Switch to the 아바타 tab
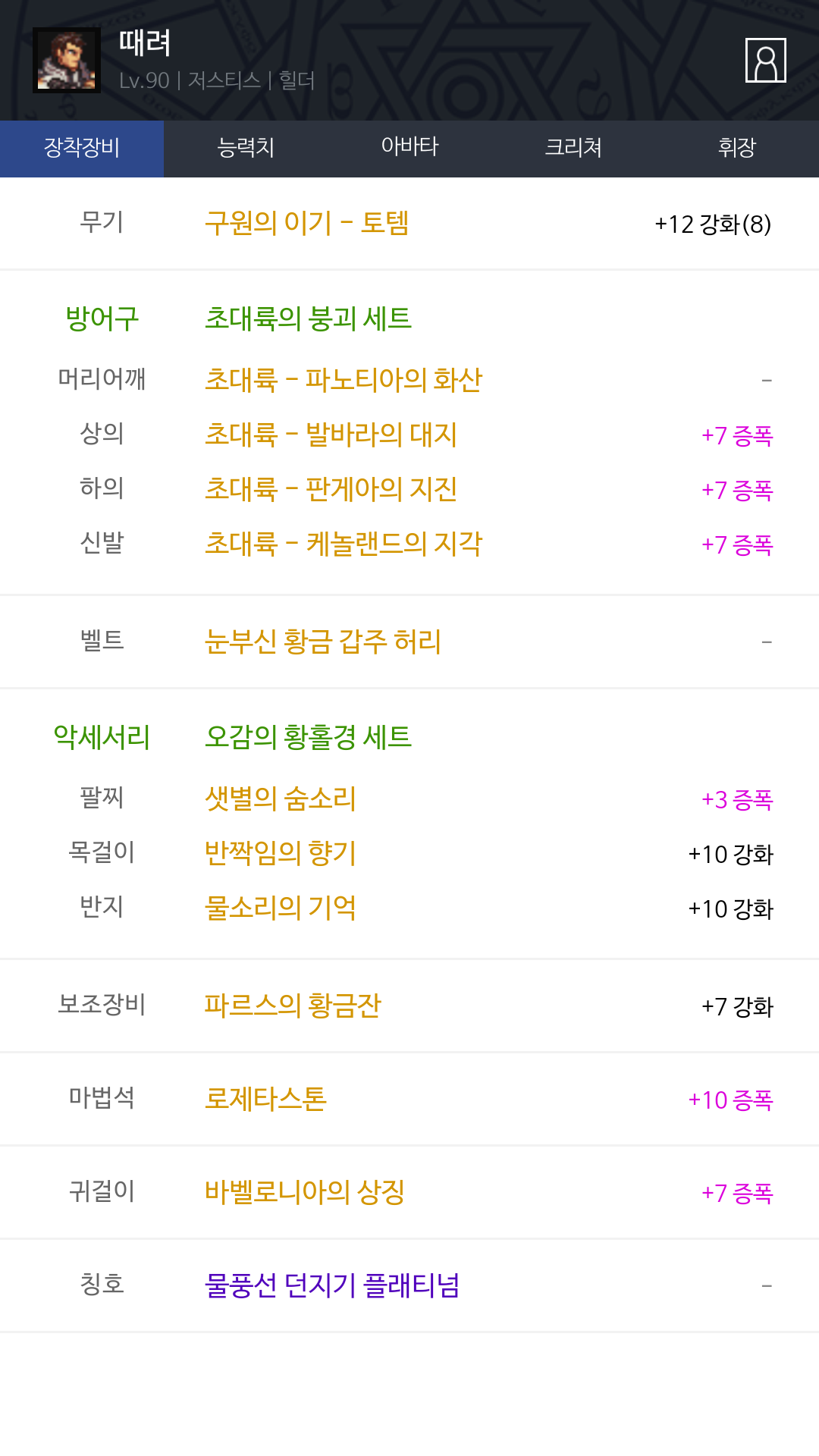 pos(409,149)
